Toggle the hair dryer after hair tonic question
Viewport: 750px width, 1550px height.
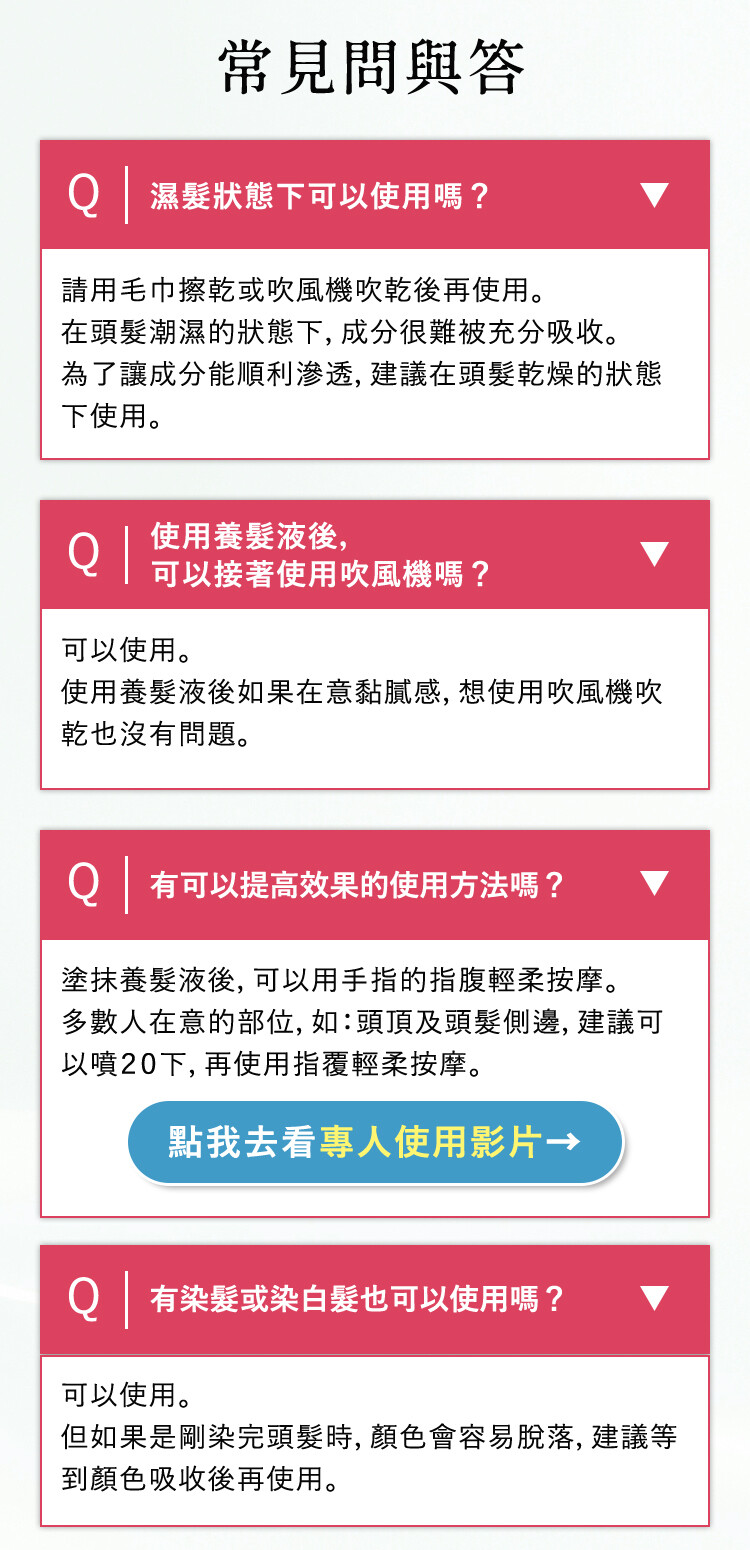pos(653,554)
